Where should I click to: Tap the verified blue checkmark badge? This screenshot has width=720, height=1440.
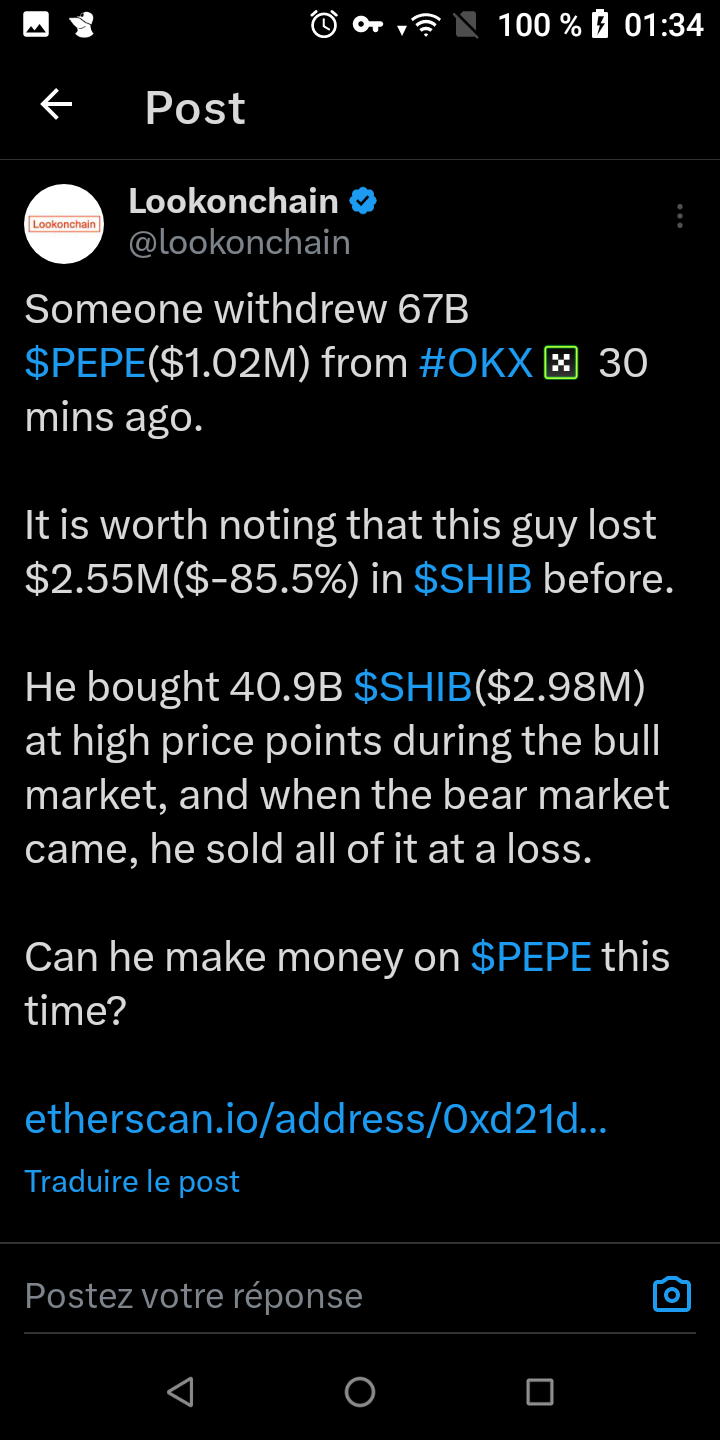363,201
